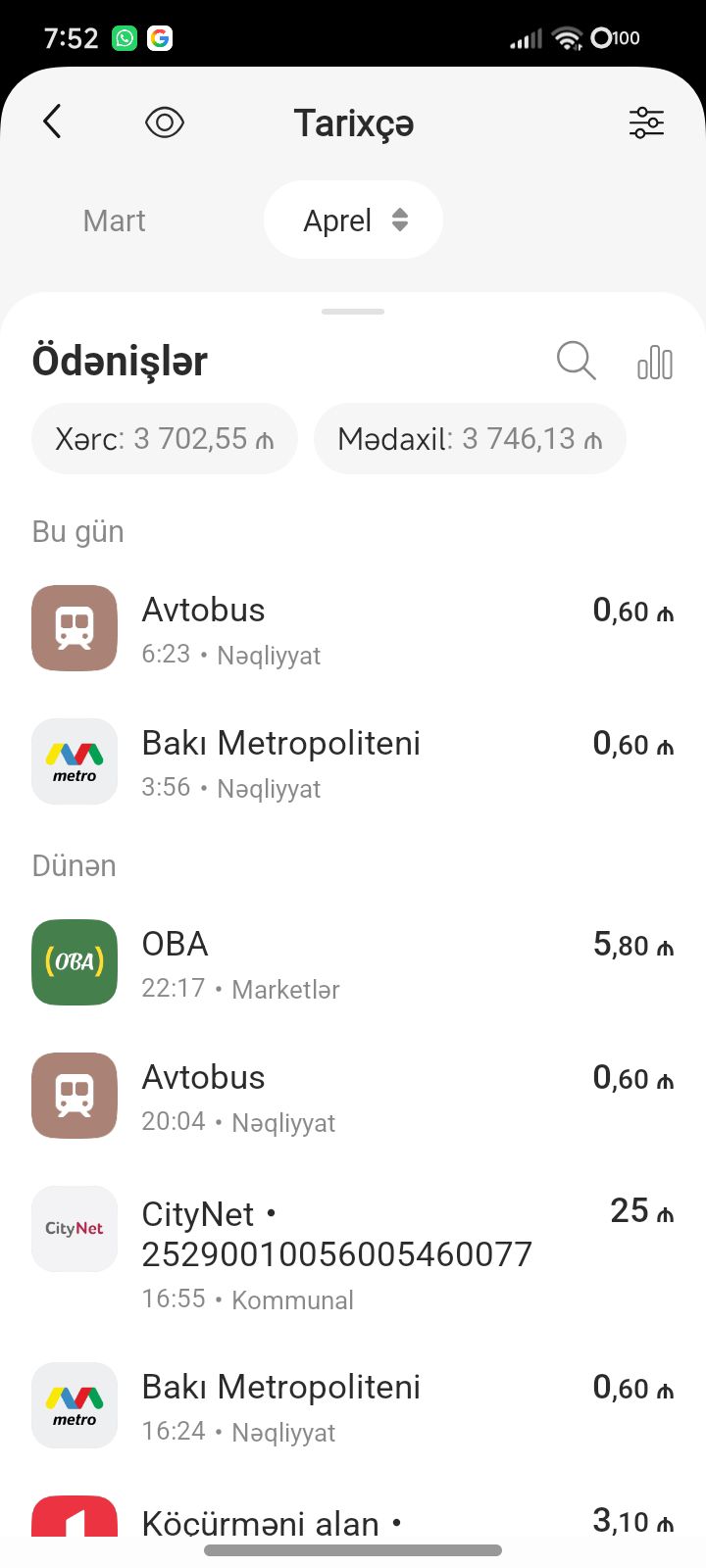Open the 20:04 Avtobus payment
Screen dimensions: 706x1568
(x=353, y=1096)
